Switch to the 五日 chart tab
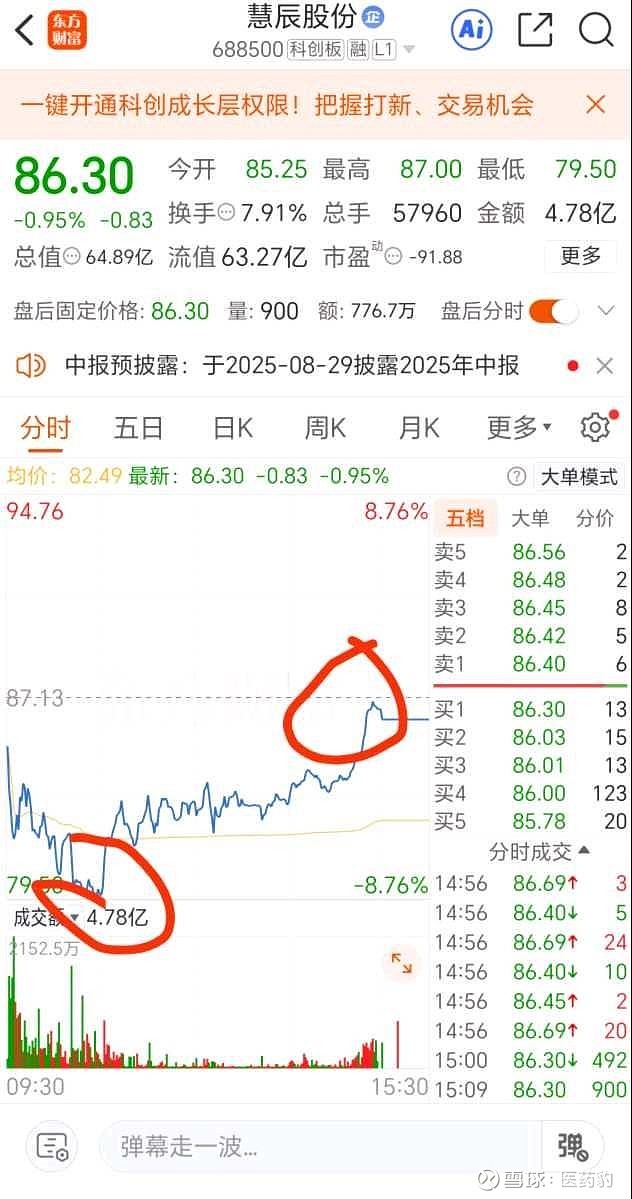Viewport: 632px width, 1199px height. (x=138, y=427)
